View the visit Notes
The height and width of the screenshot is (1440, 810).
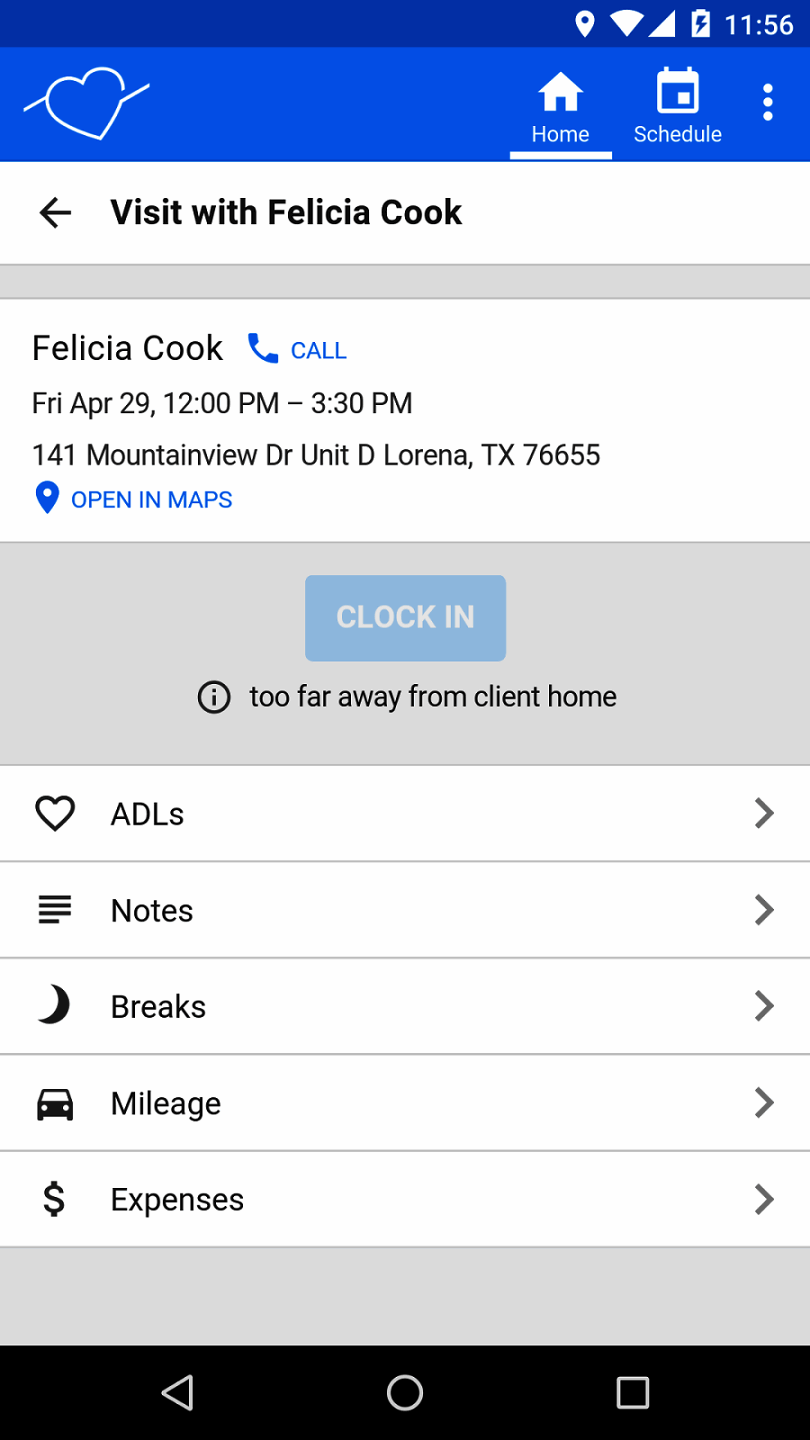(405, 910)
